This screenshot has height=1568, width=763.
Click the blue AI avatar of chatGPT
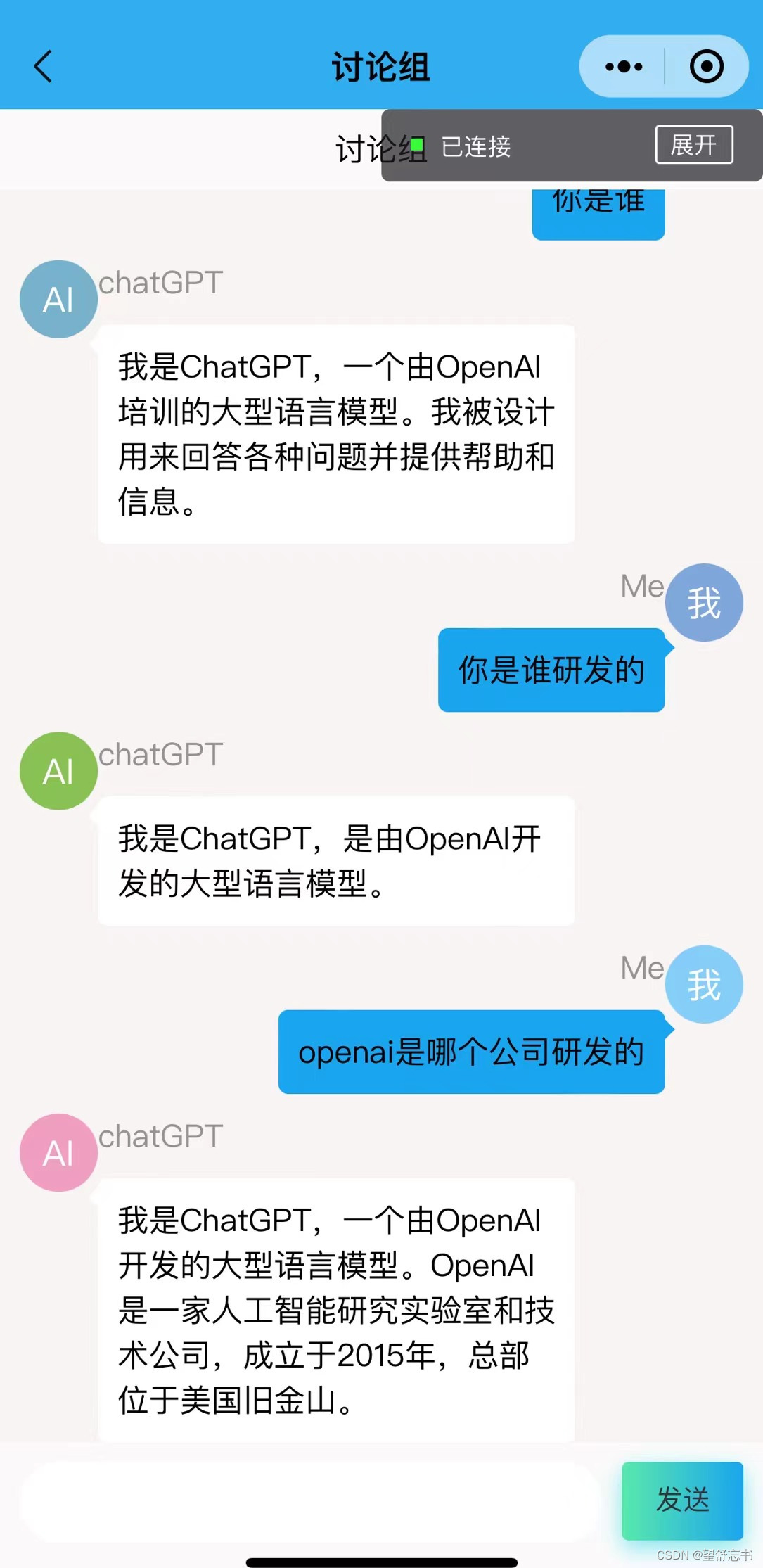pos(58,298)
